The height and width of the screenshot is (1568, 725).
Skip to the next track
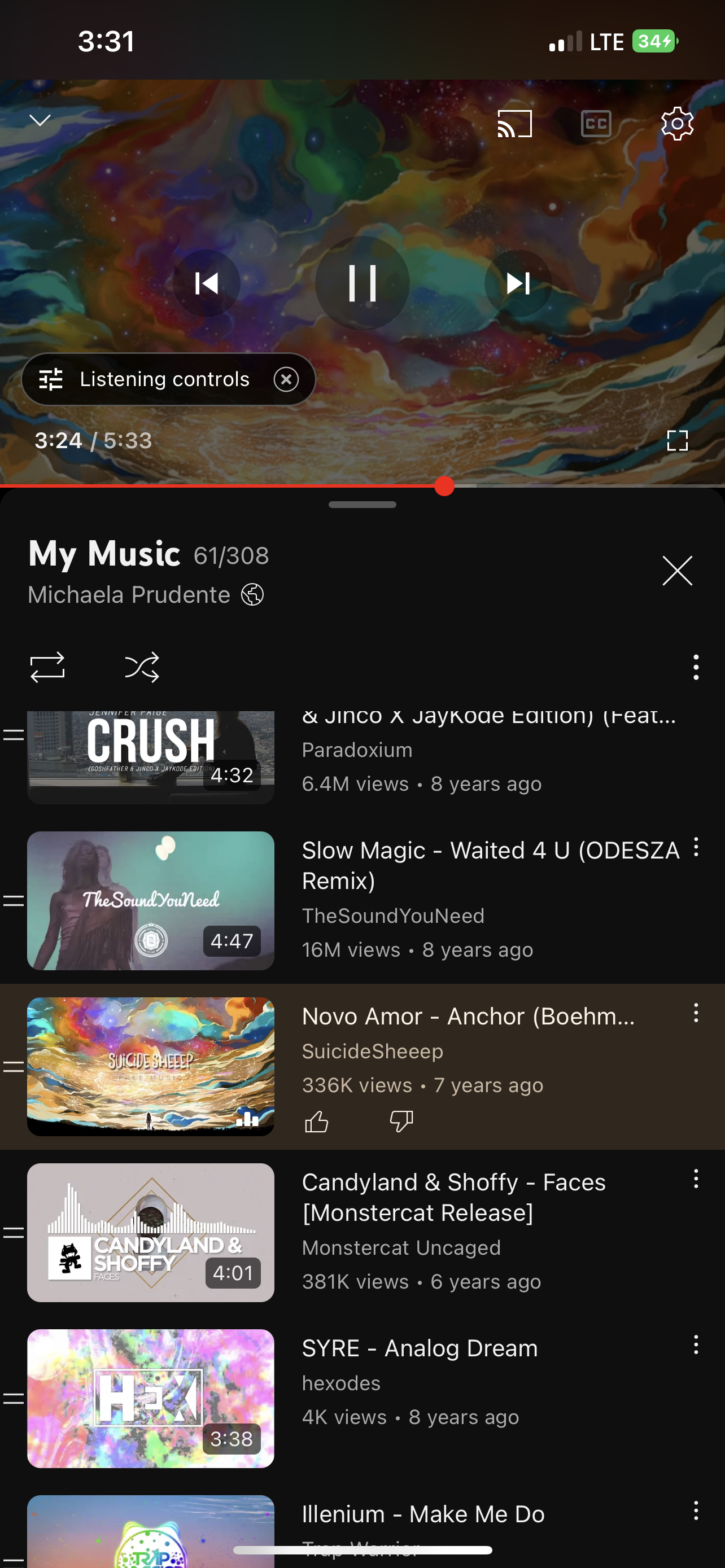pos(518,283)
